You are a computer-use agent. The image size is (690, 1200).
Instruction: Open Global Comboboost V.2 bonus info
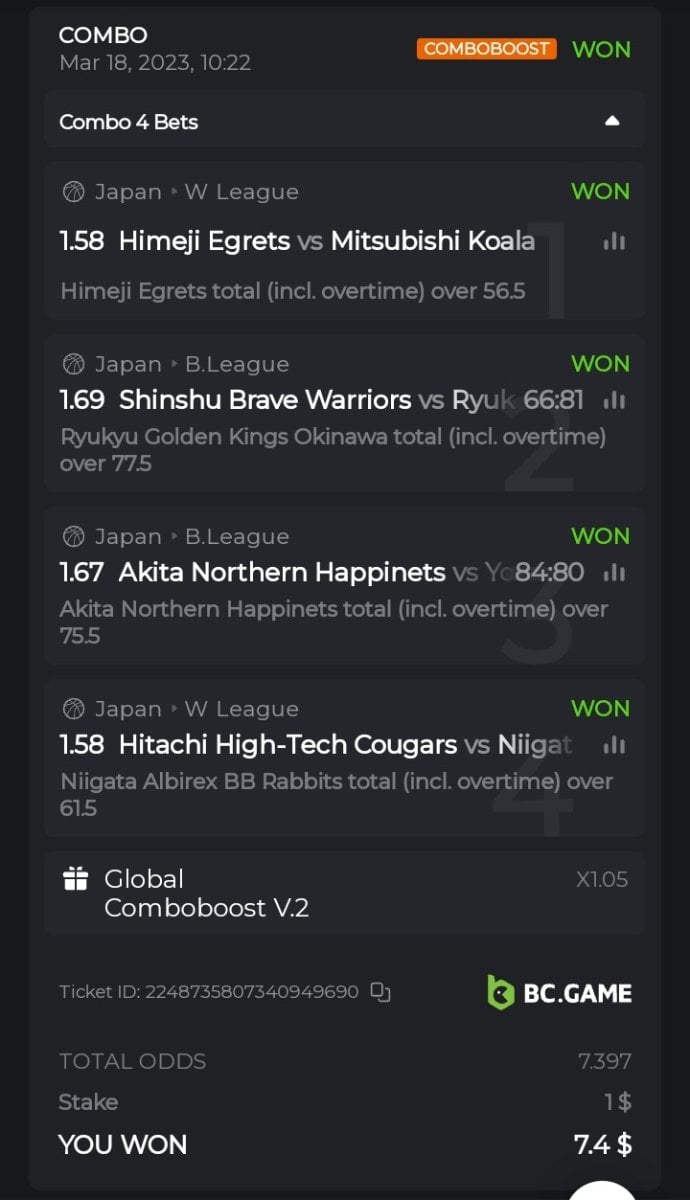(x=206, y=893)
